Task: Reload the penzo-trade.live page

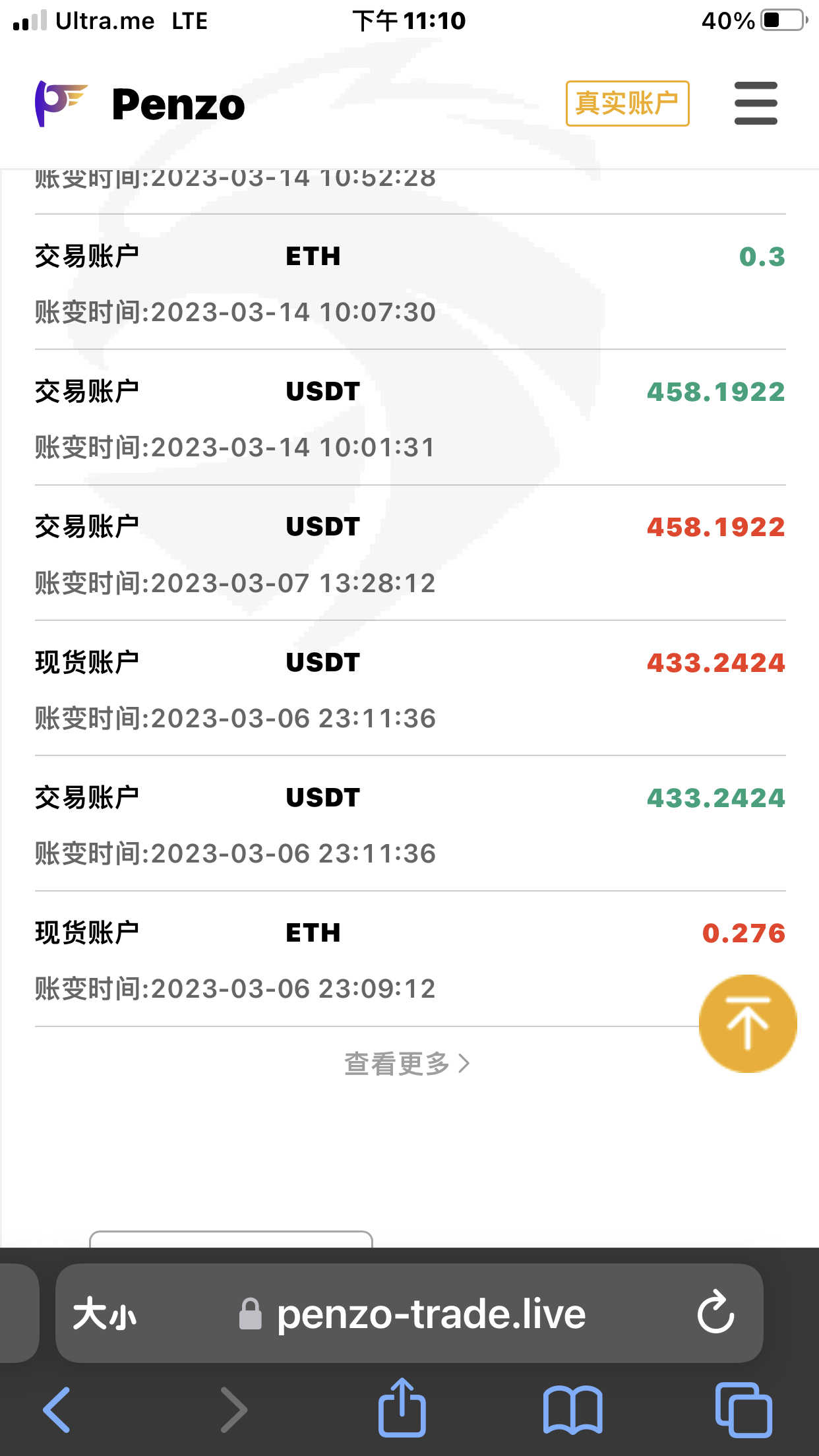Action: (715, 1312)
